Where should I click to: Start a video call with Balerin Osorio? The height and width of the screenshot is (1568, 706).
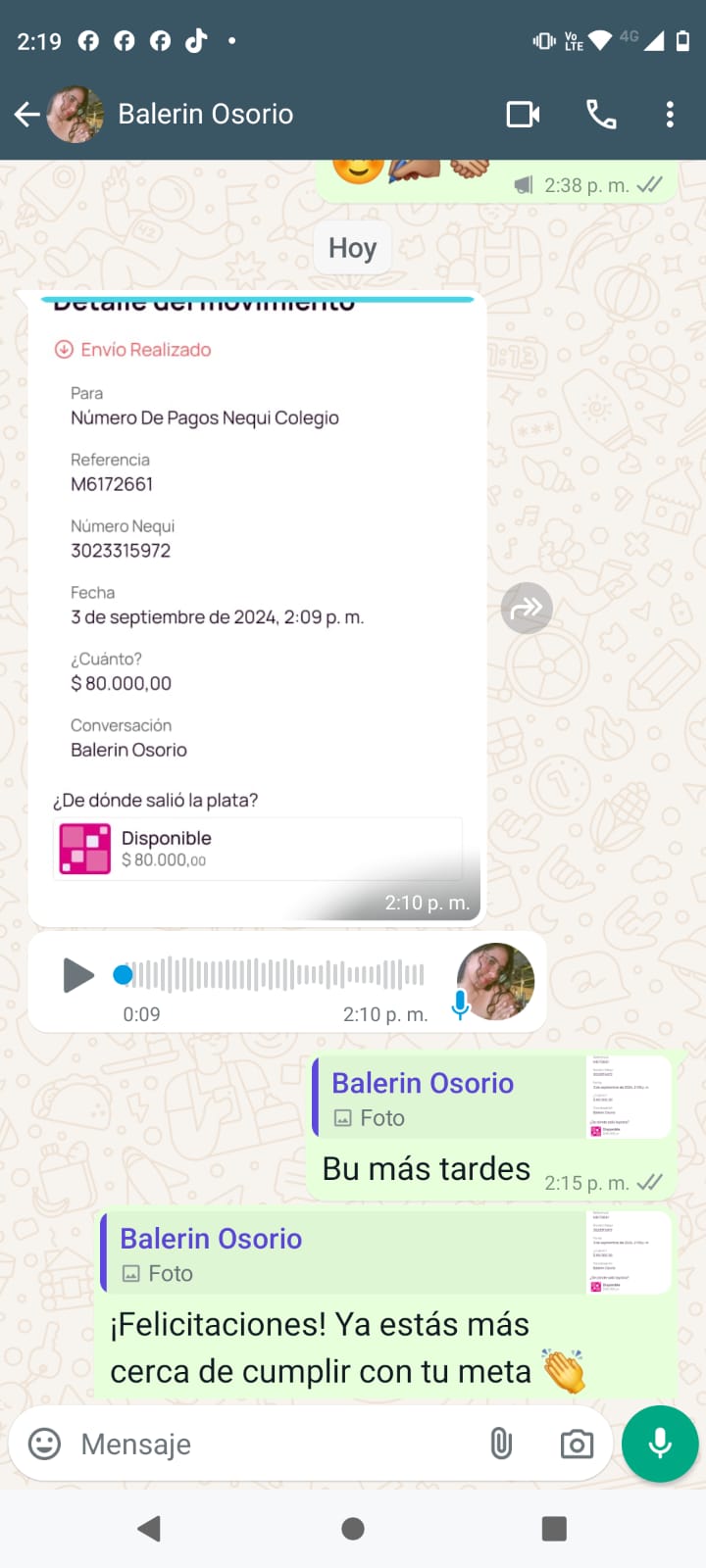pos(523,115)
